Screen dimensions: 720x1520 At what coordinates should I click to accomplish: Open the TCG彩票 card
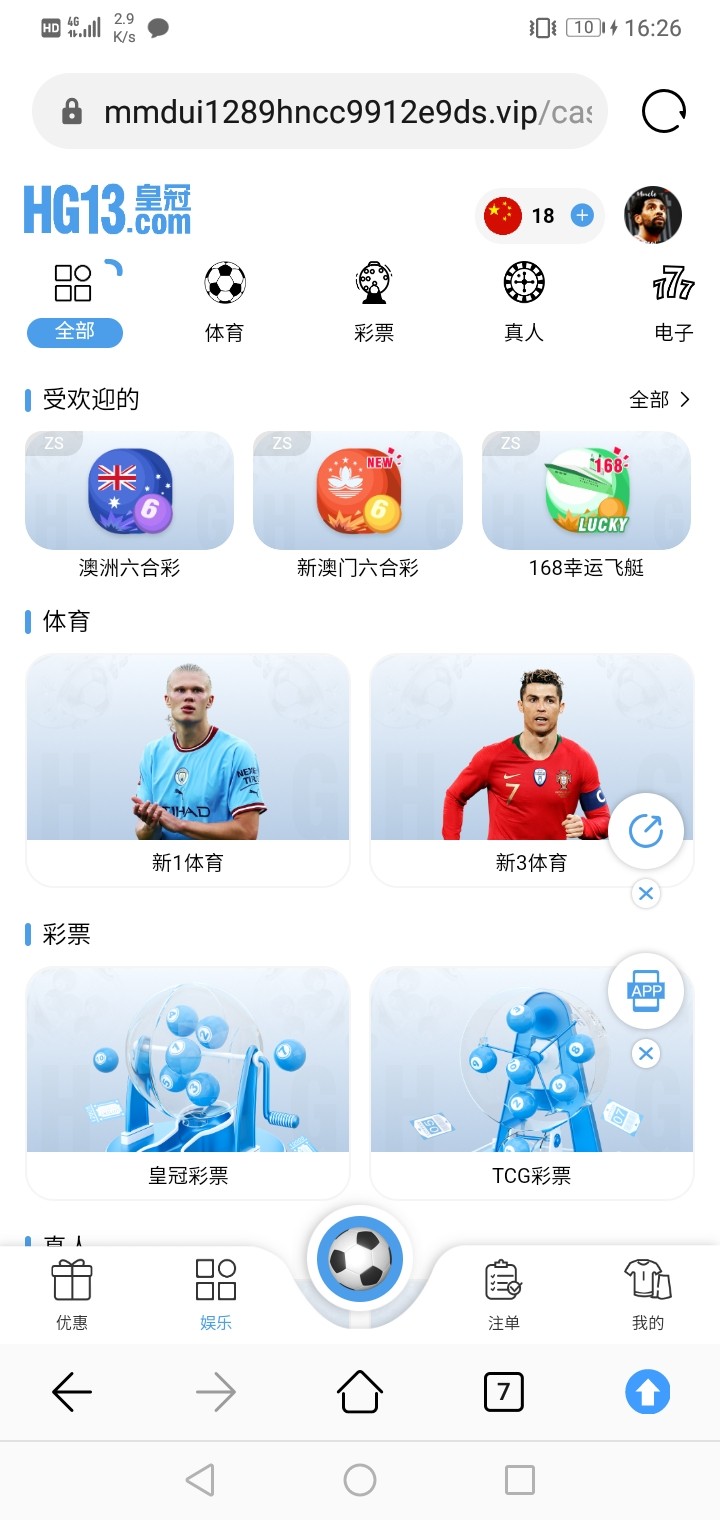[531, 1080]
